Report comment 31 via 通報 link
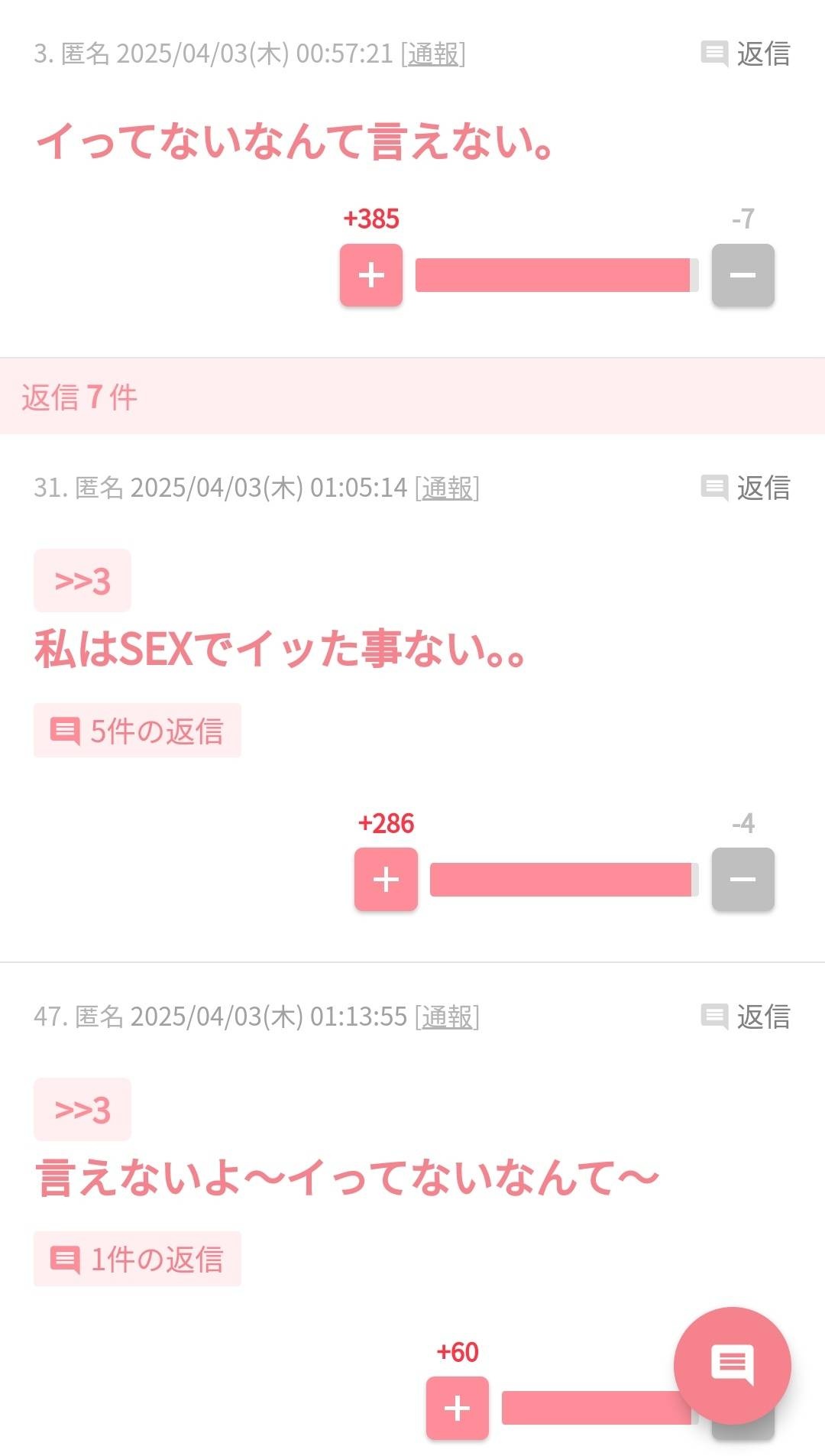 447,488
